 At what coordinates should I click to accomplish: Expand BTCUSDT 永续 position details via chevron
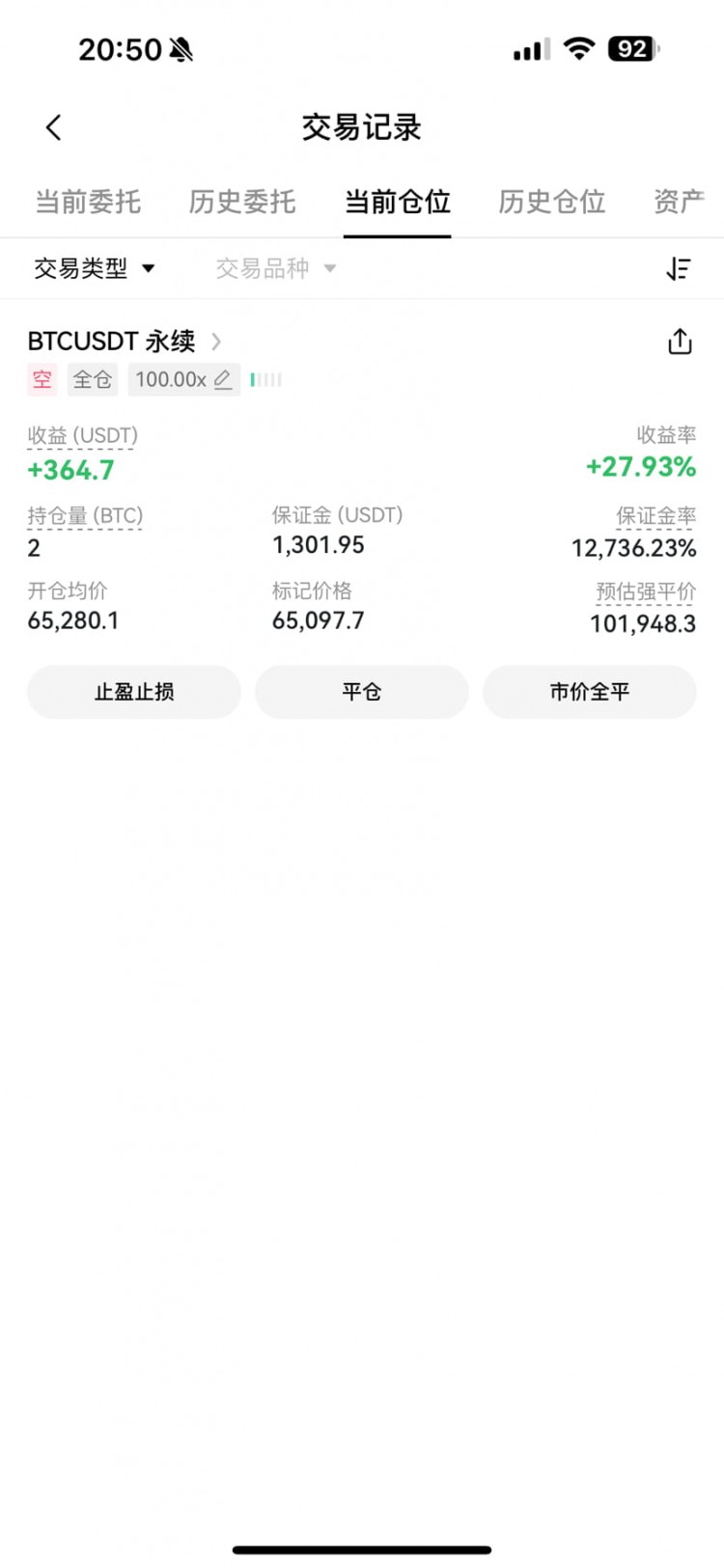click(216, 342)
